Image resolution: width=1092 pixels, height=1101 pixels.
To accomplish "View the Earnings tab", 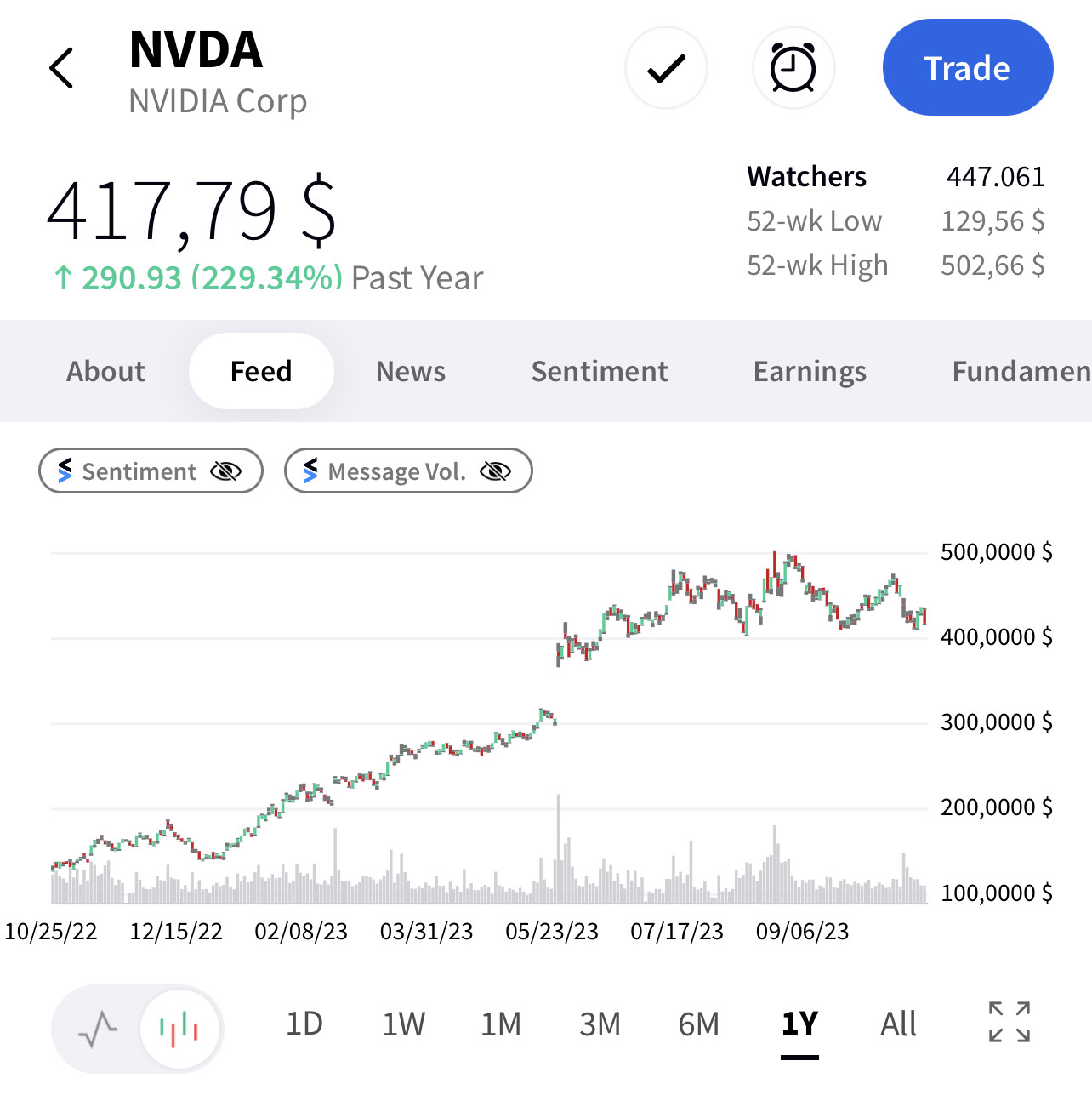I will (810, 372).
